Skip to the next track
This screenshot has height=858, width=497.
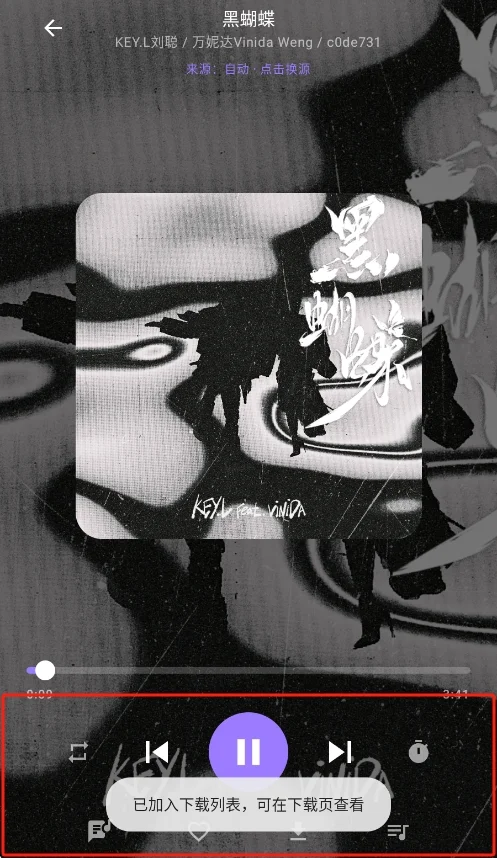340,752
